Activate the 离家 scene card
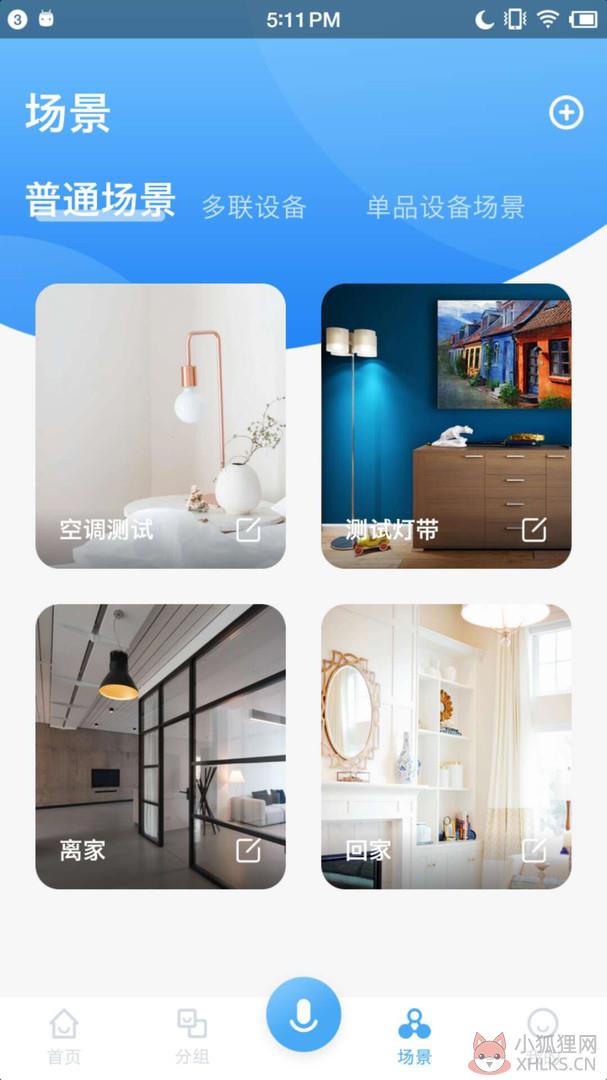This screenshot has height=1080, width=607. (x=161, y=747)
